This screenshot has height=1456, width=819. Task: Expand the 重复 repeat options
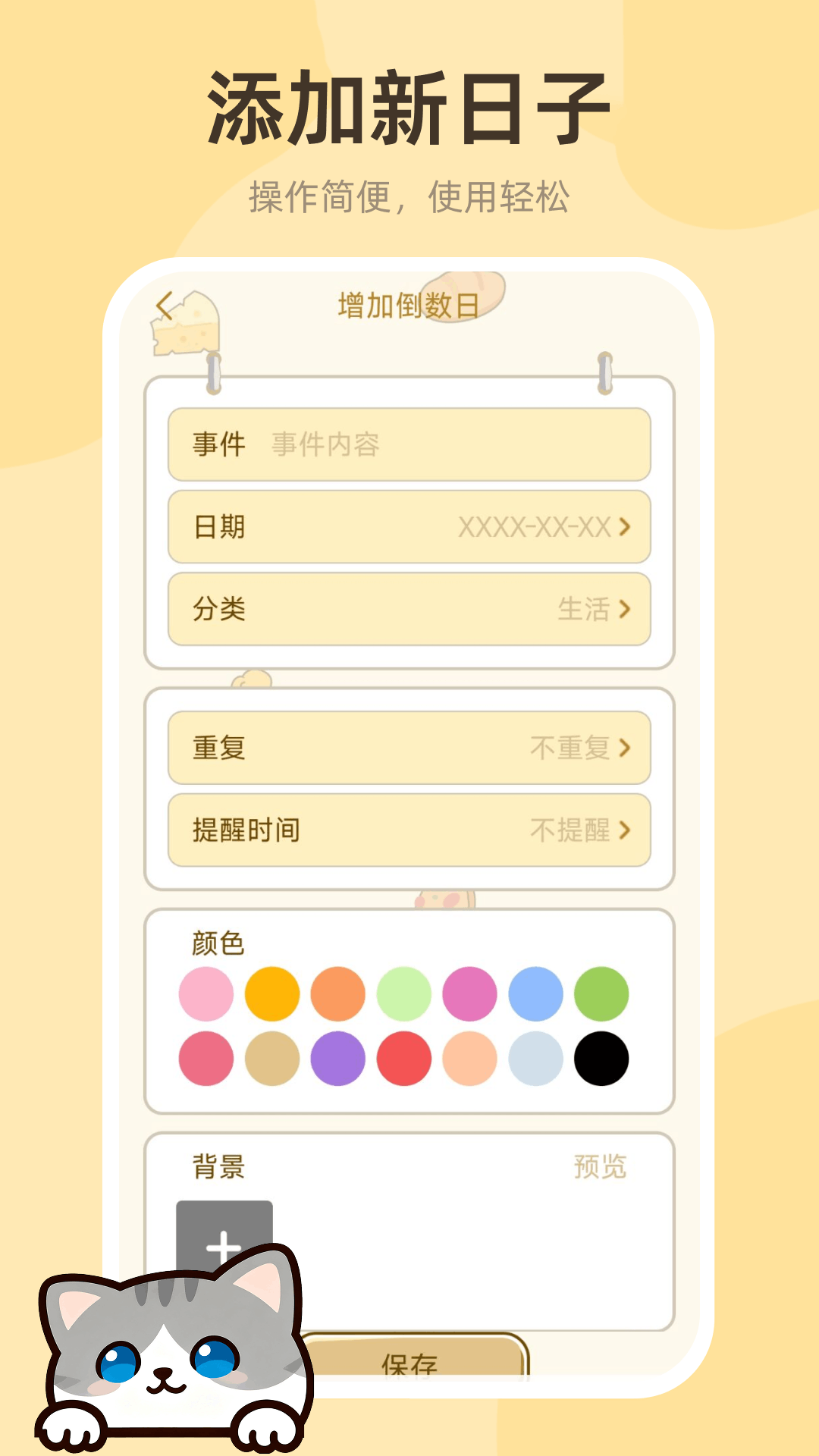coord(409,748)
